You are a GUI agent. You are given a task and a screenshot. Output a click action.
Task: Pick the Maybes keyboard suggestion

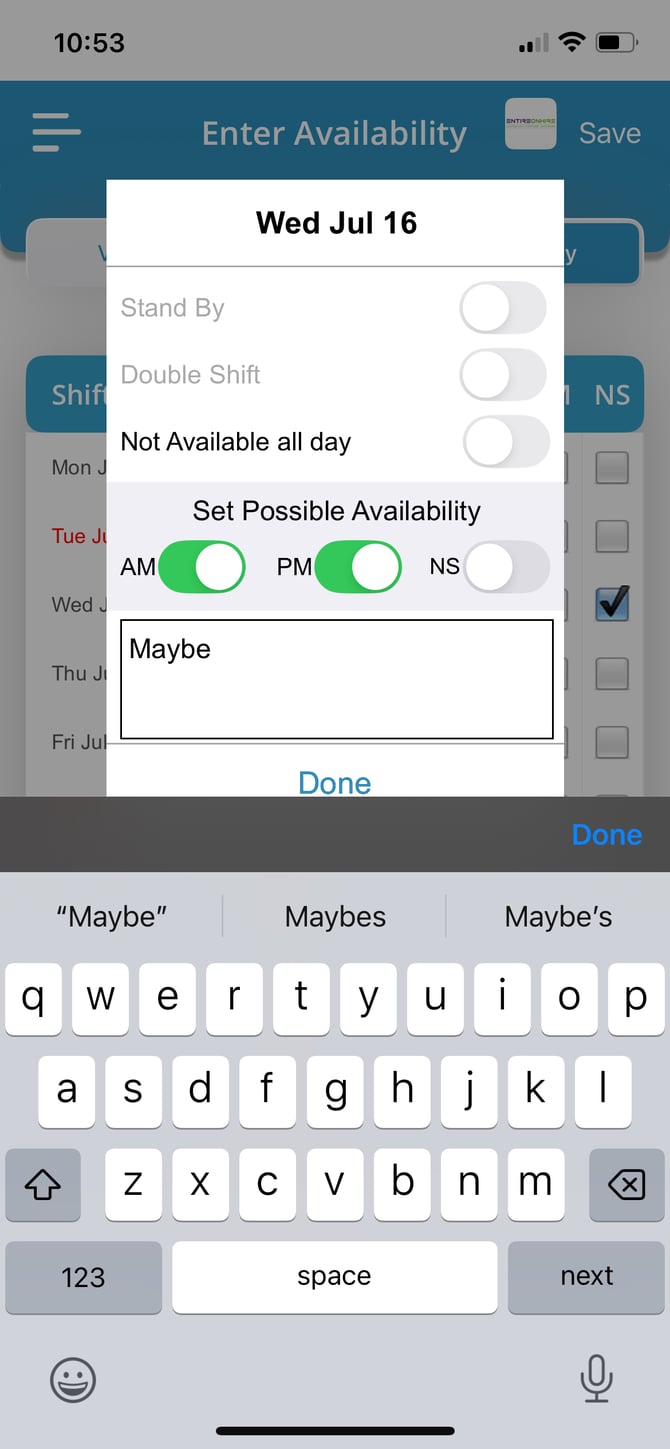click(335, 916)
